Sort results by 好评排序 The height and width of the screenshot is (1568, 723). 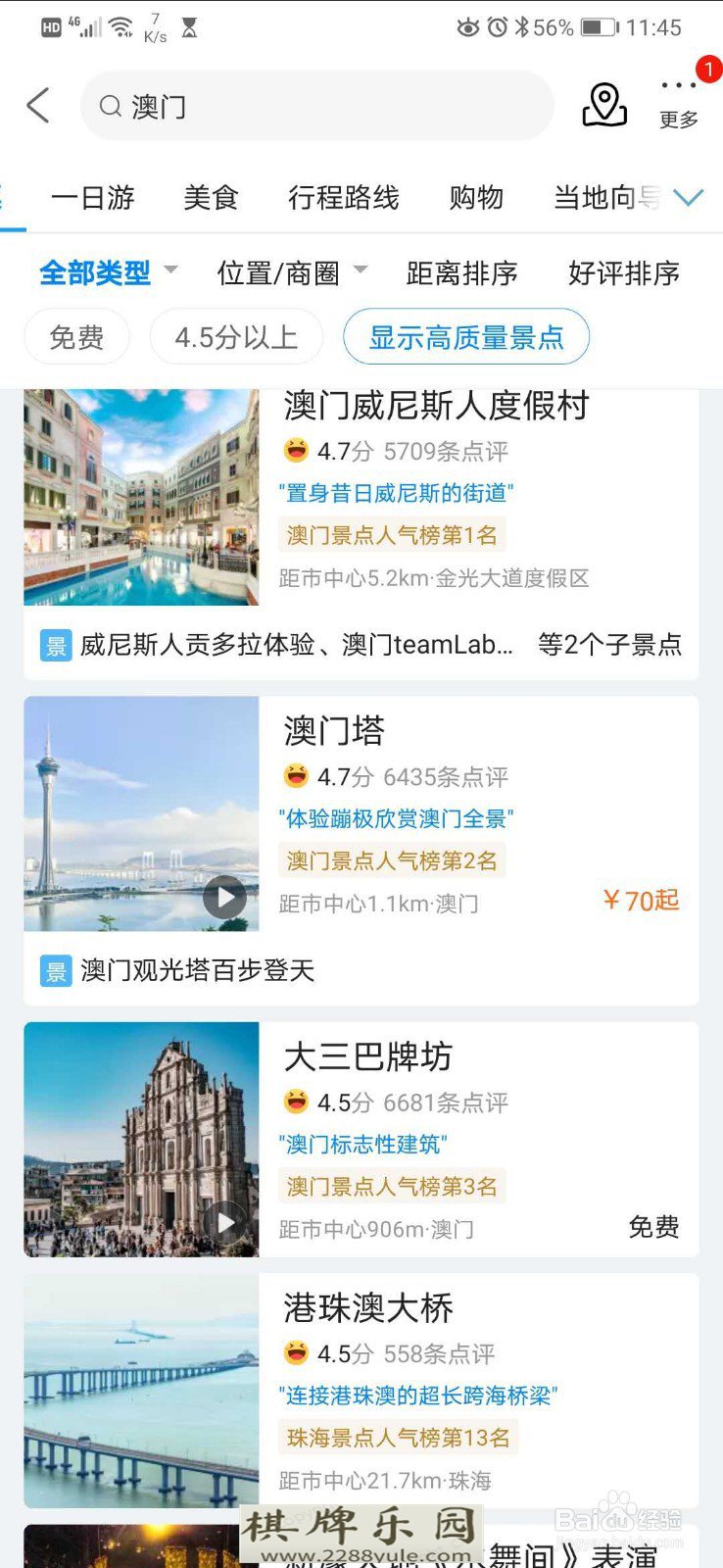coord(624,272)
